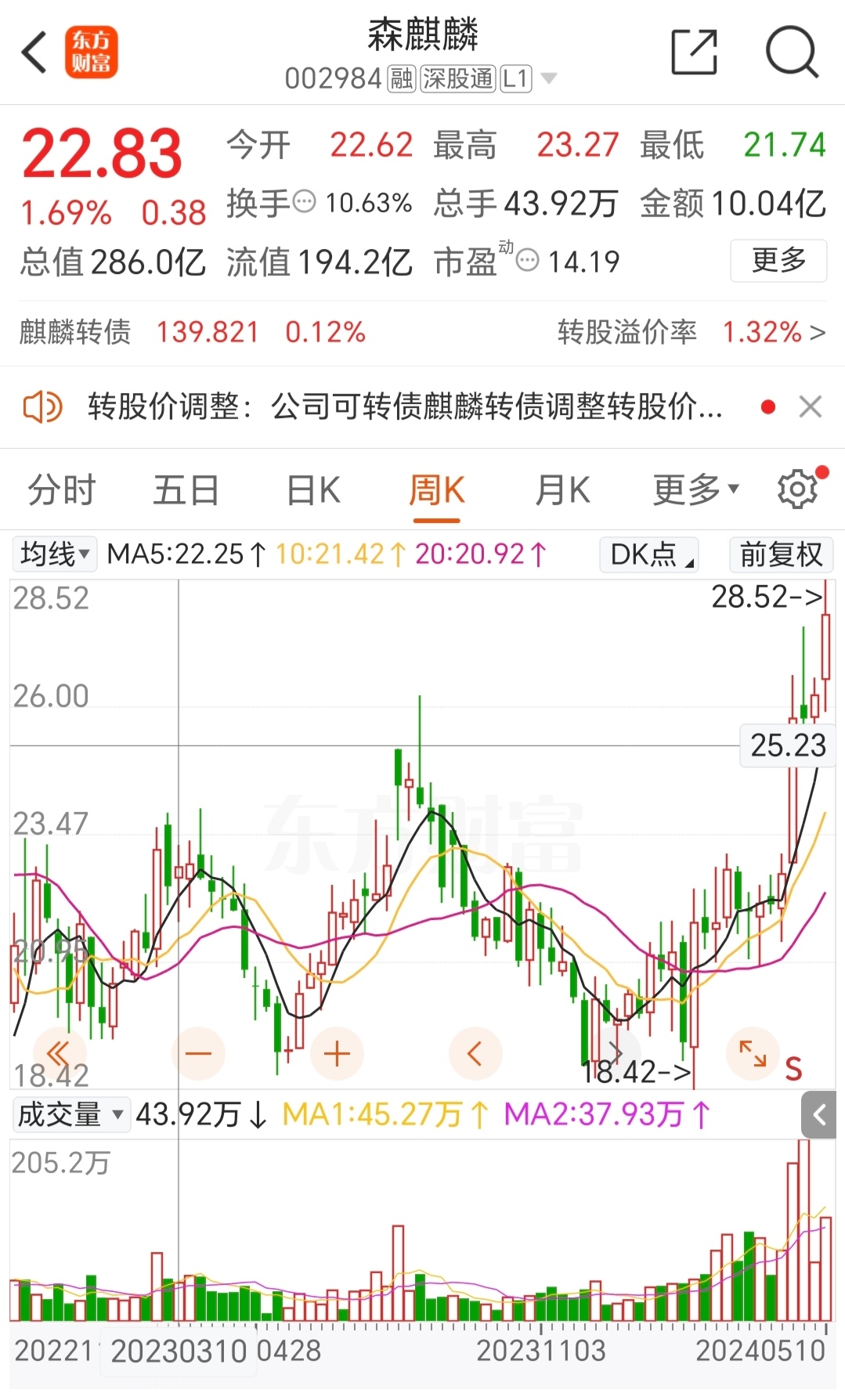Play the announcement via speaker icon

click(43, 407)
